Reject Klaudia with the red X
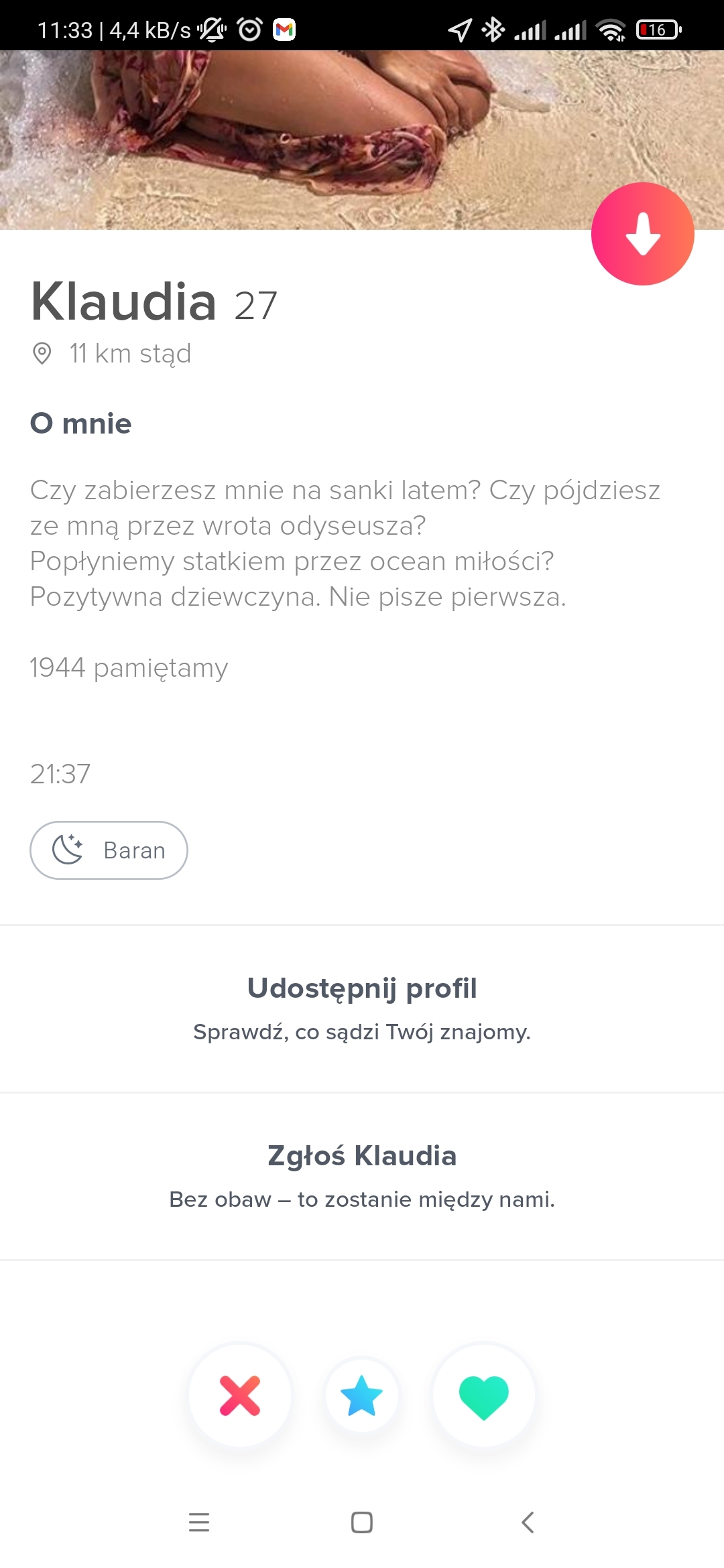 [x=240, y=1395]
